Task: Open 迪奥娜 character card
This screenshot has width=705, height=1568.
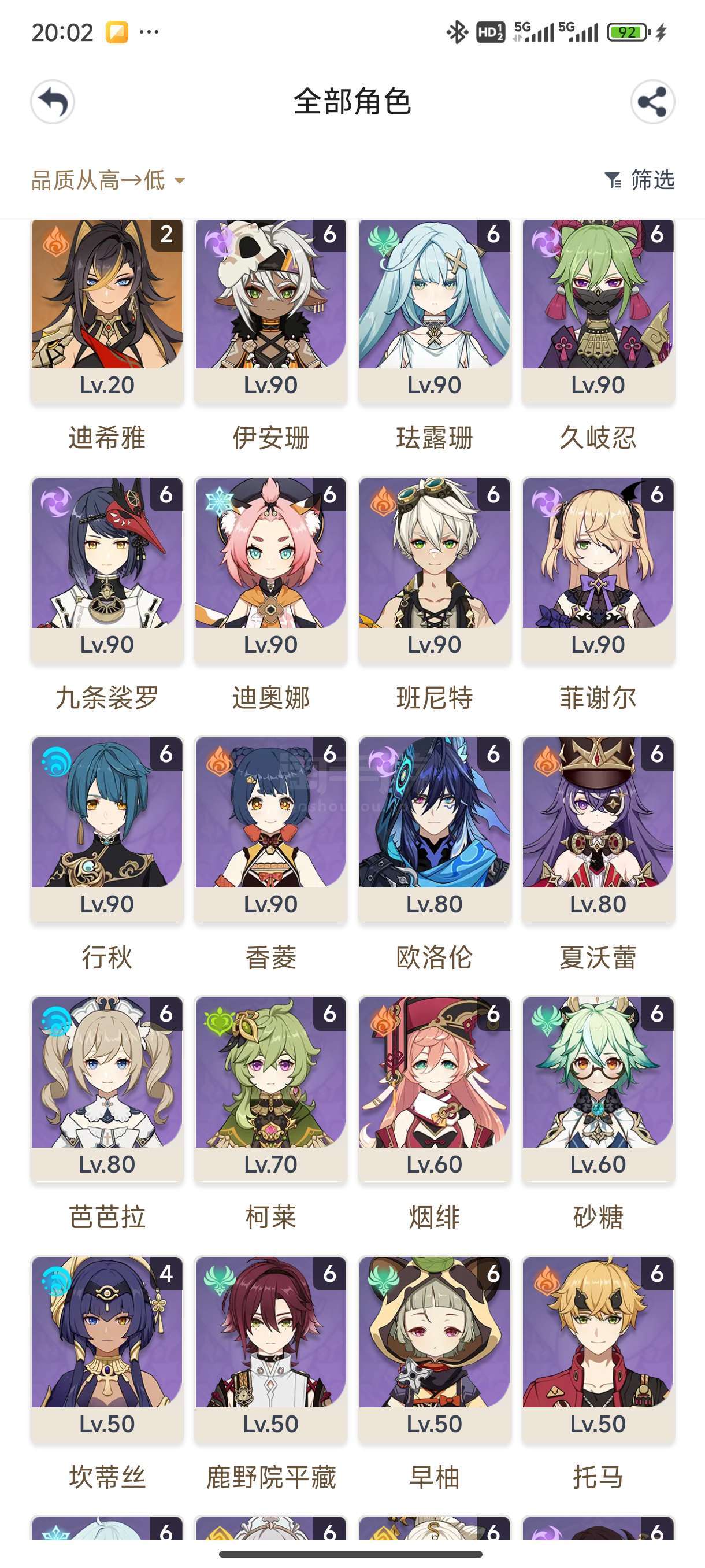Action: point(270,569)
